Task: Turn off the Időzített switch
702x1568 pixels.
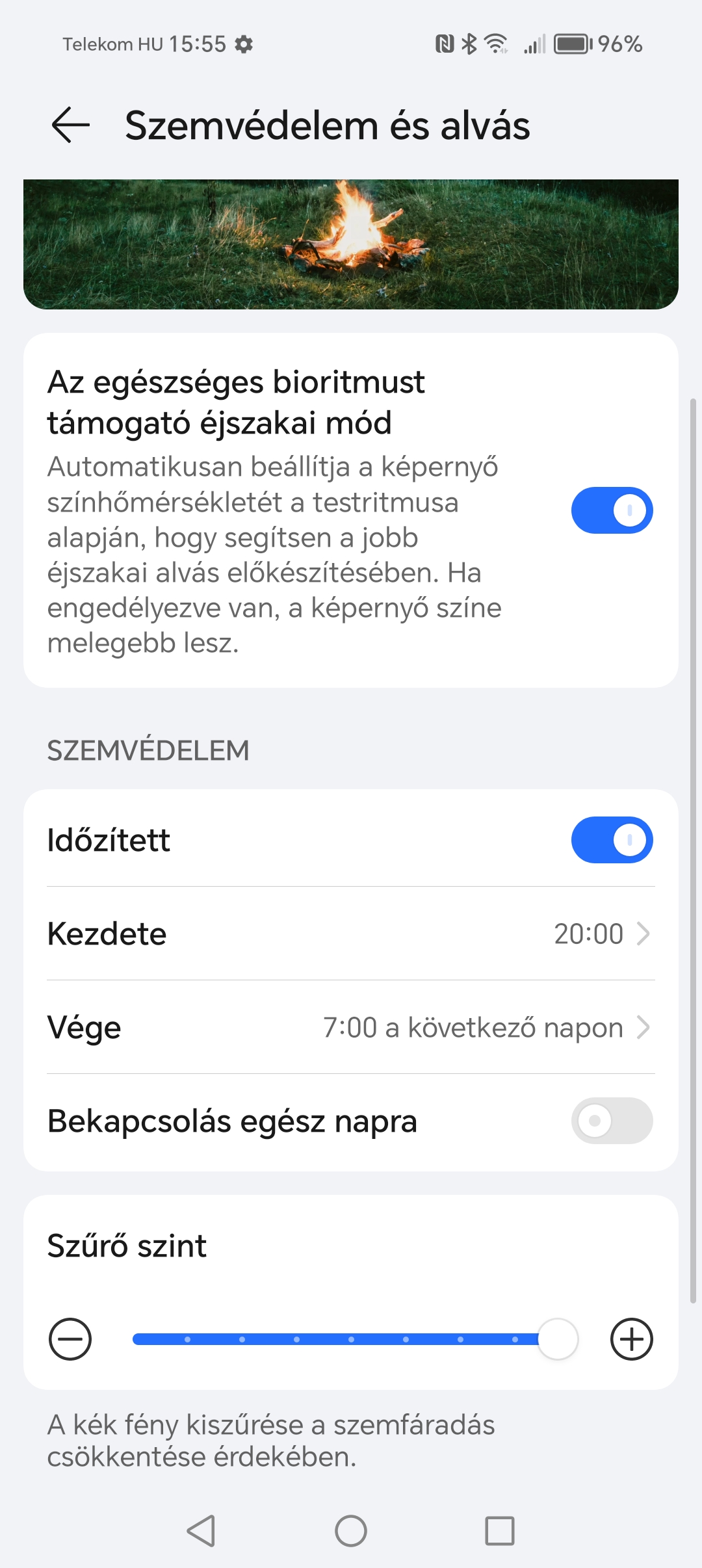Action: coord(612,840)
